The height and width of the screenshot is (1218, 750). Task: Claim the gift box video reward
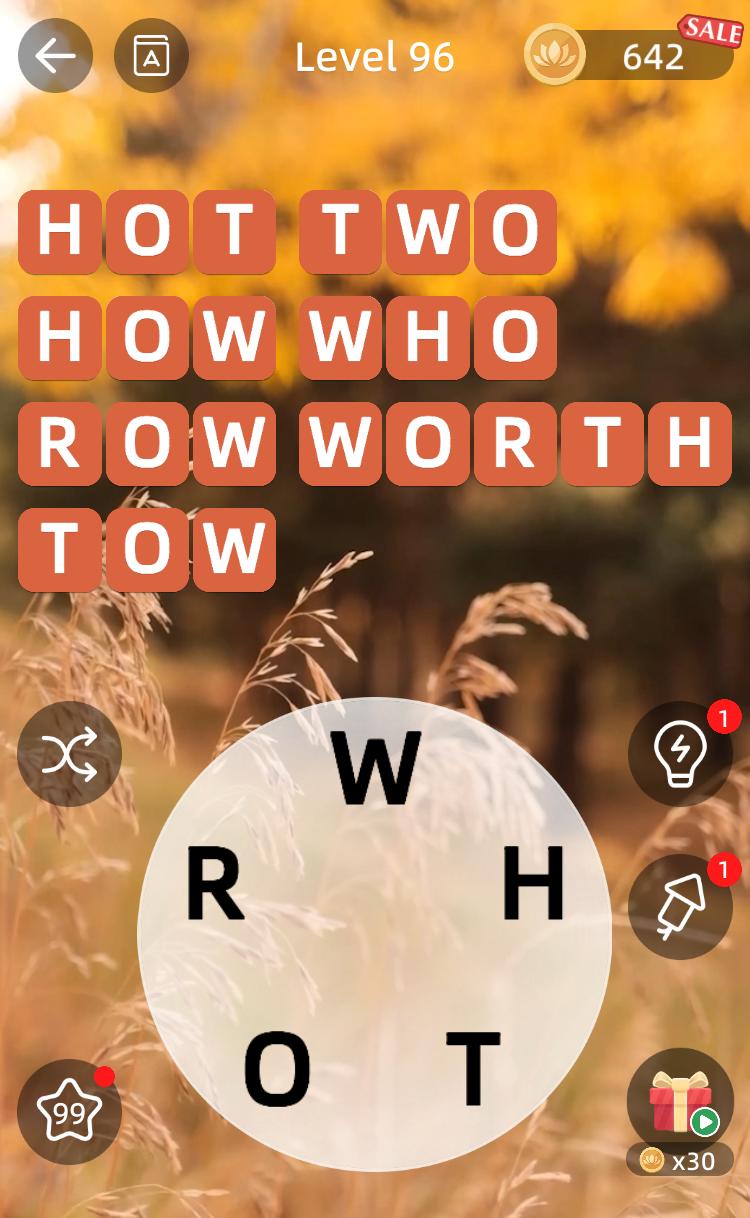680,1101
